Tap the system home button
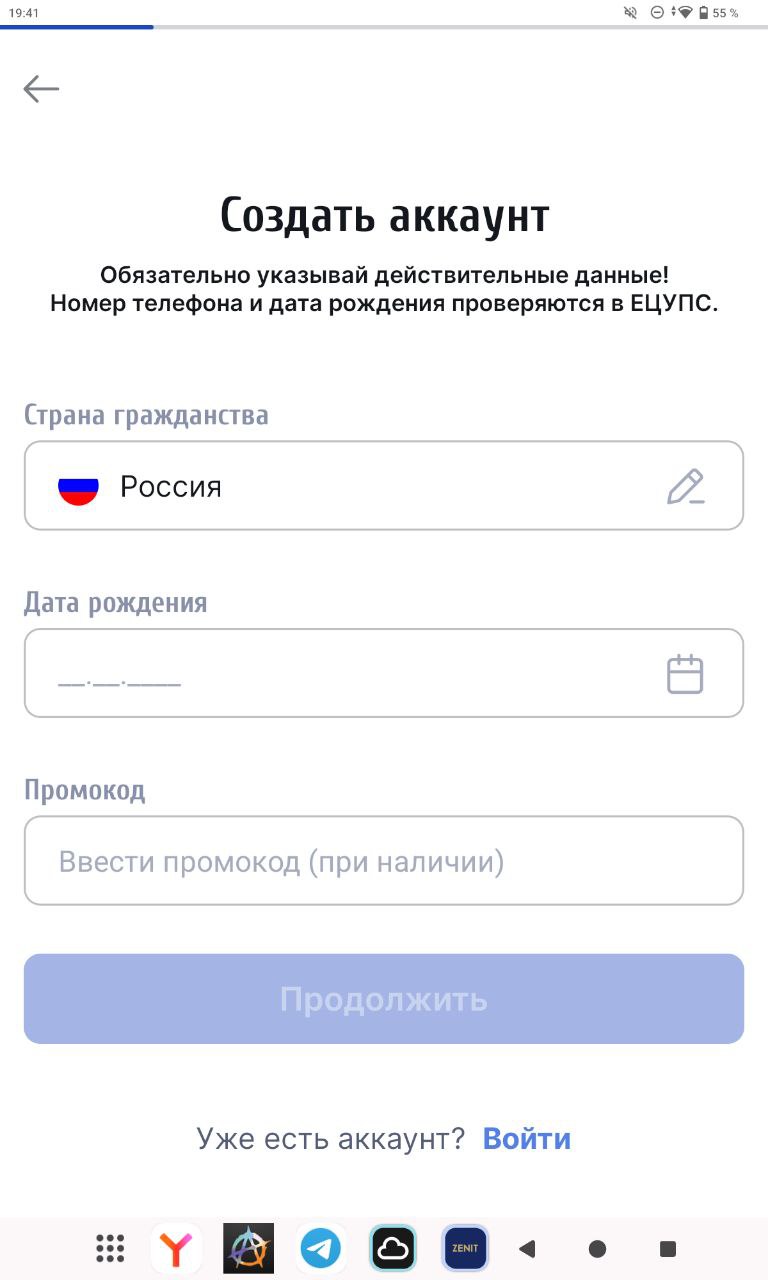This screenshot has height=1280, width=768. (x=597, y=1248)
